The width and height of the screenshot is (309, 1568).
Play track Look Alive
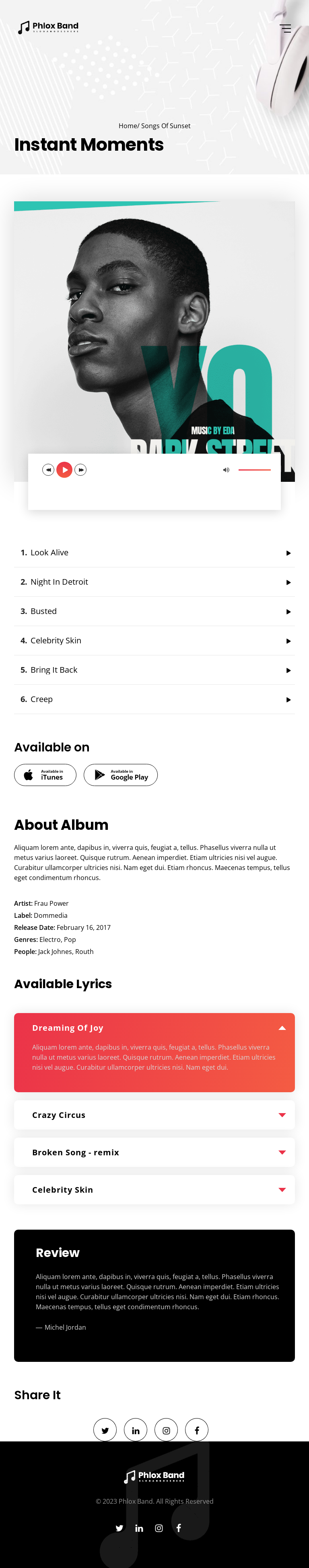(x=288, y=553)
